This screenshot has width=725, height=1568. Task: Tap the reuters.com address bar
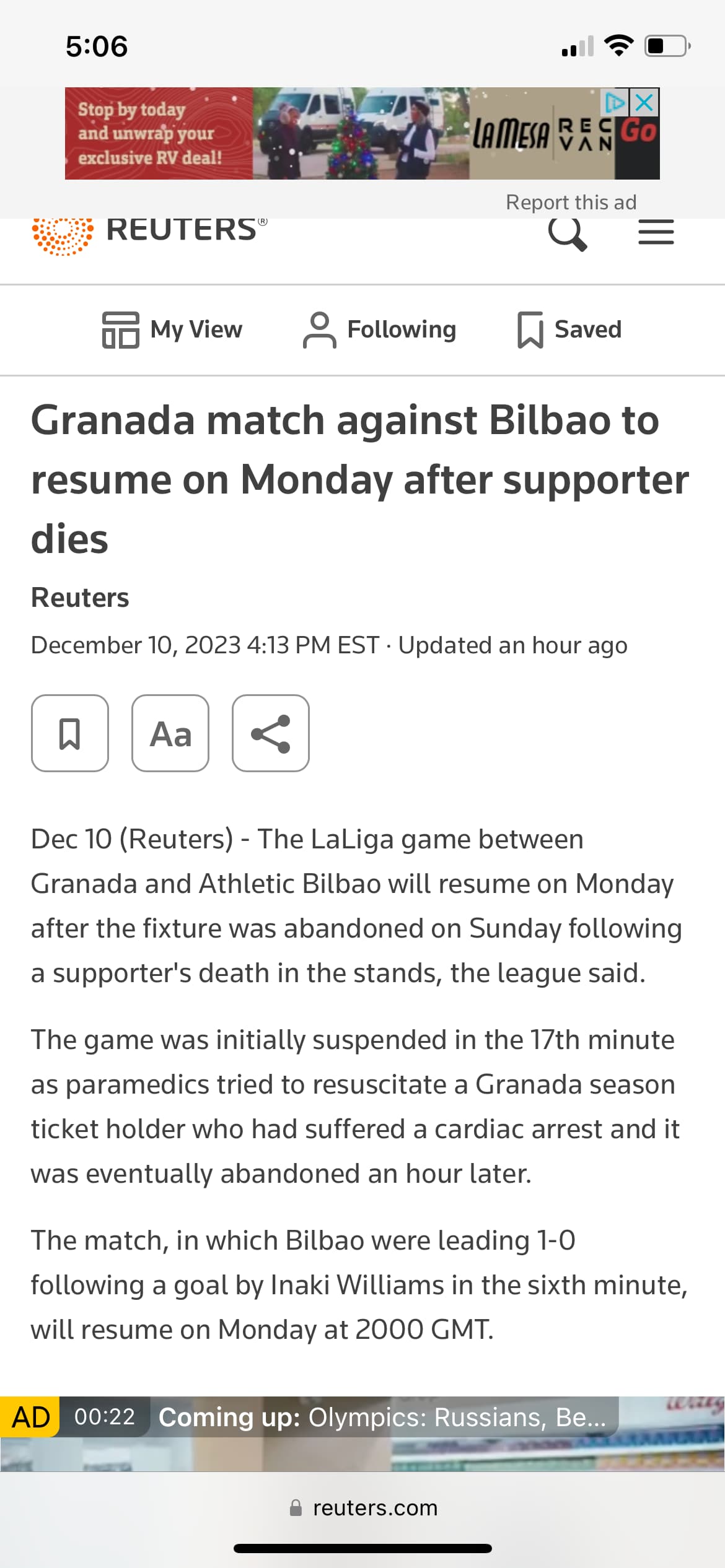(x=363, y=1508)
